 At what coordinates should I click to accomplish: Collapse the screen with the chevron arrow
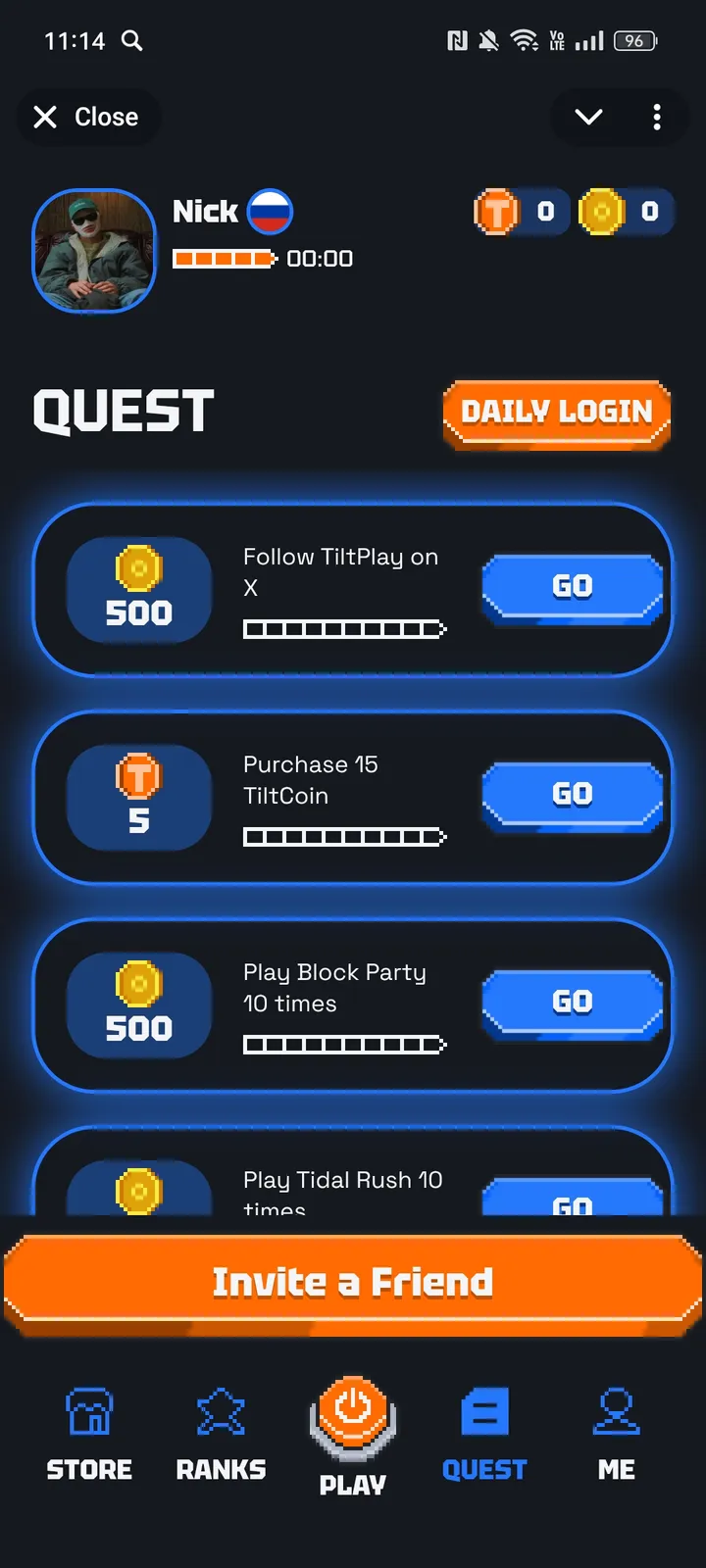(588, 117)
